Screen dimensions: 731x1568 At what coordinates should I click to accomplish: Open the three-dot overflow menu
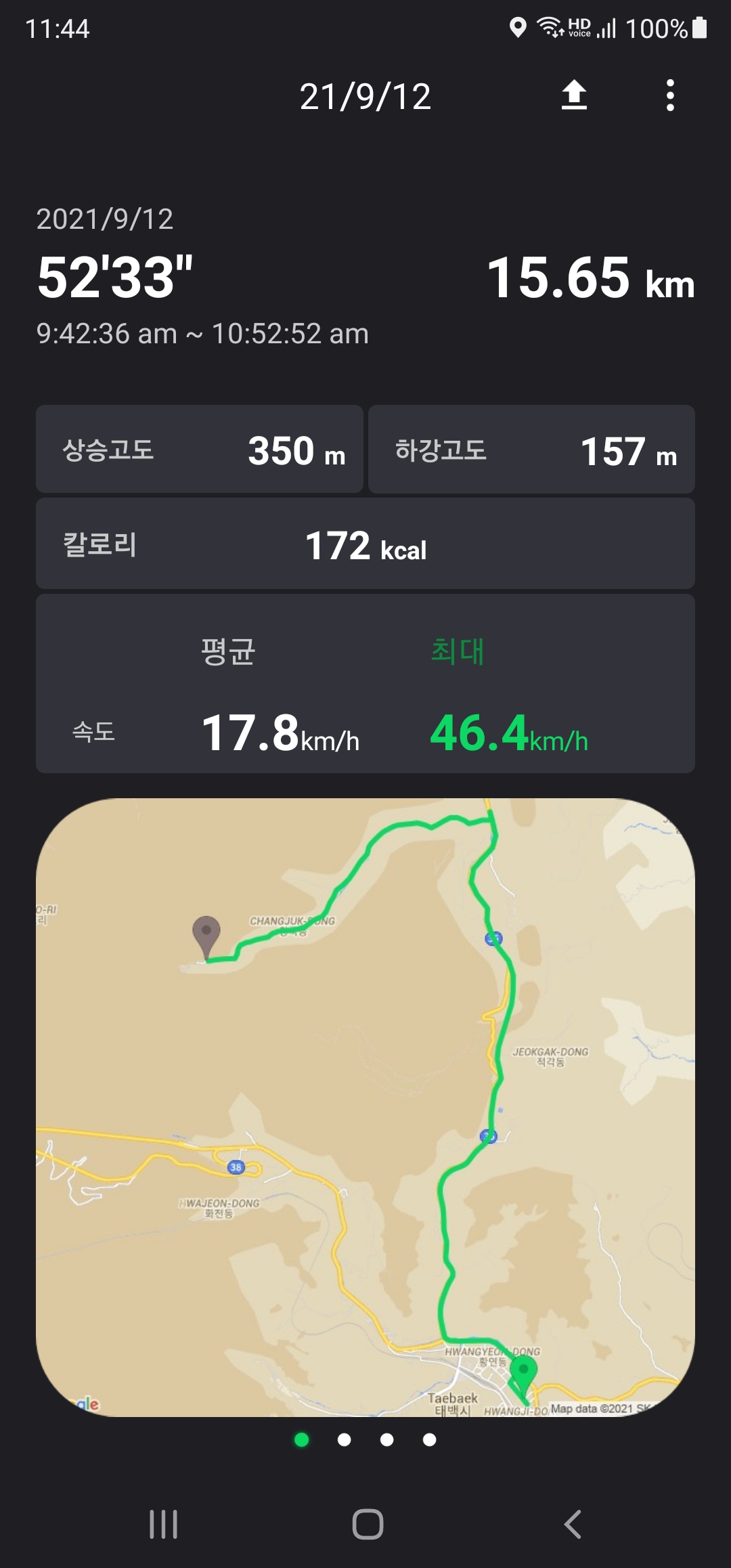670,95
